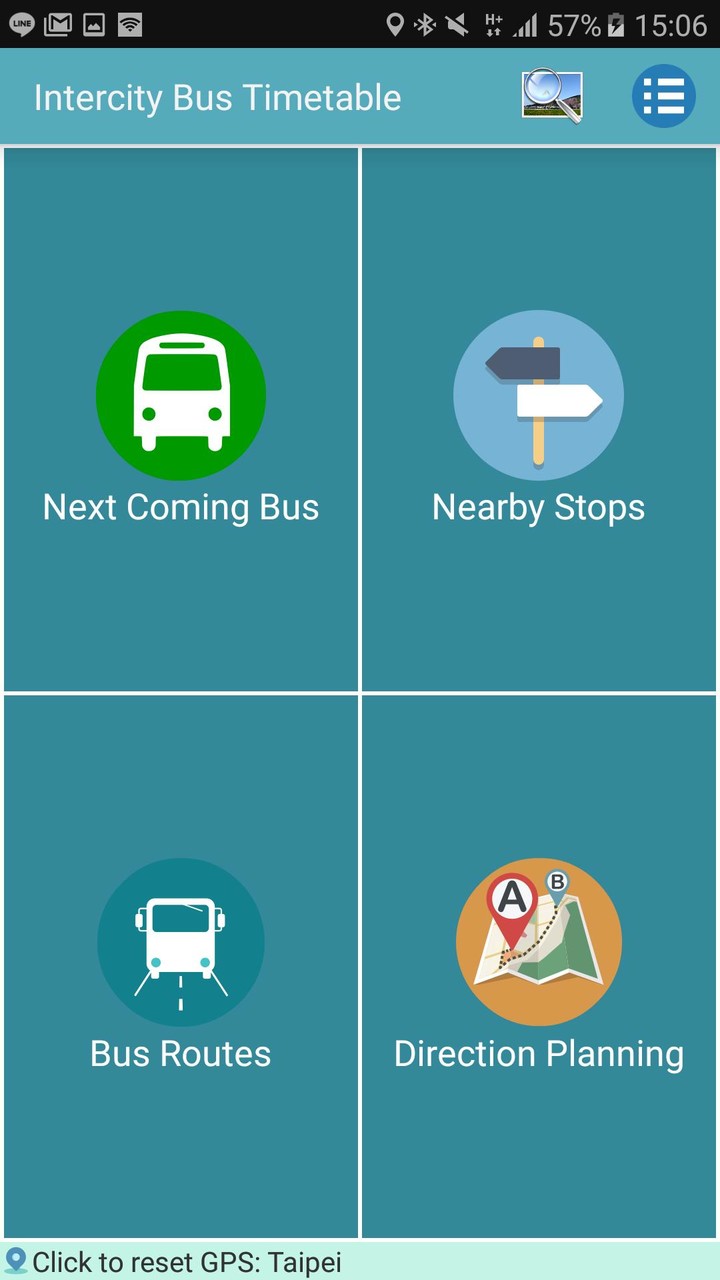This screenshot has height=1280, width=720.
Task: Open Direction Planning
Action: point(539,966)
